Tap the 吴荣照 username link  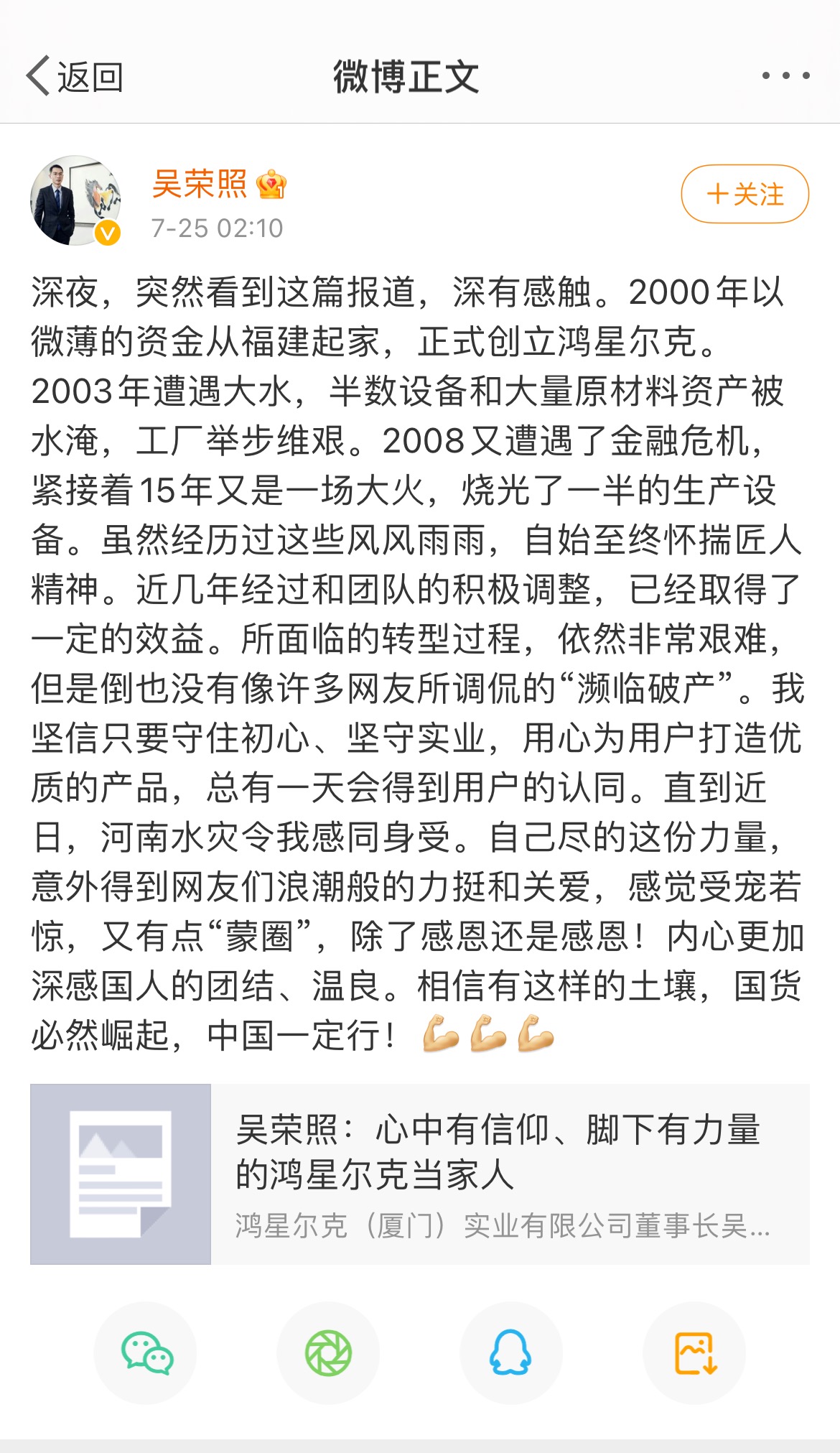pos(200,184)
